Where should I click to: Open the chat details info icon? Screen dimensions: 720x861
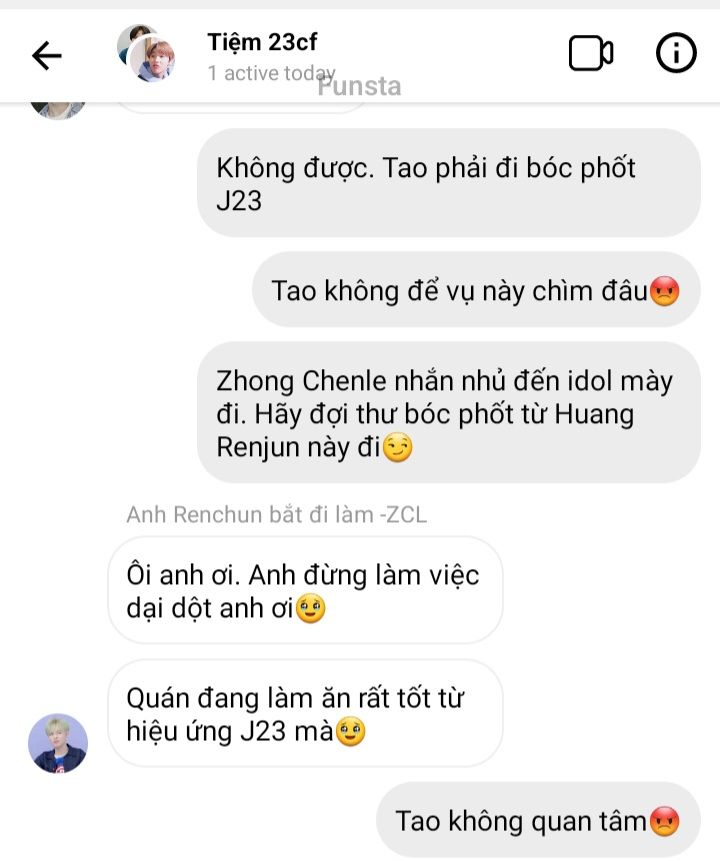point(676,54)
